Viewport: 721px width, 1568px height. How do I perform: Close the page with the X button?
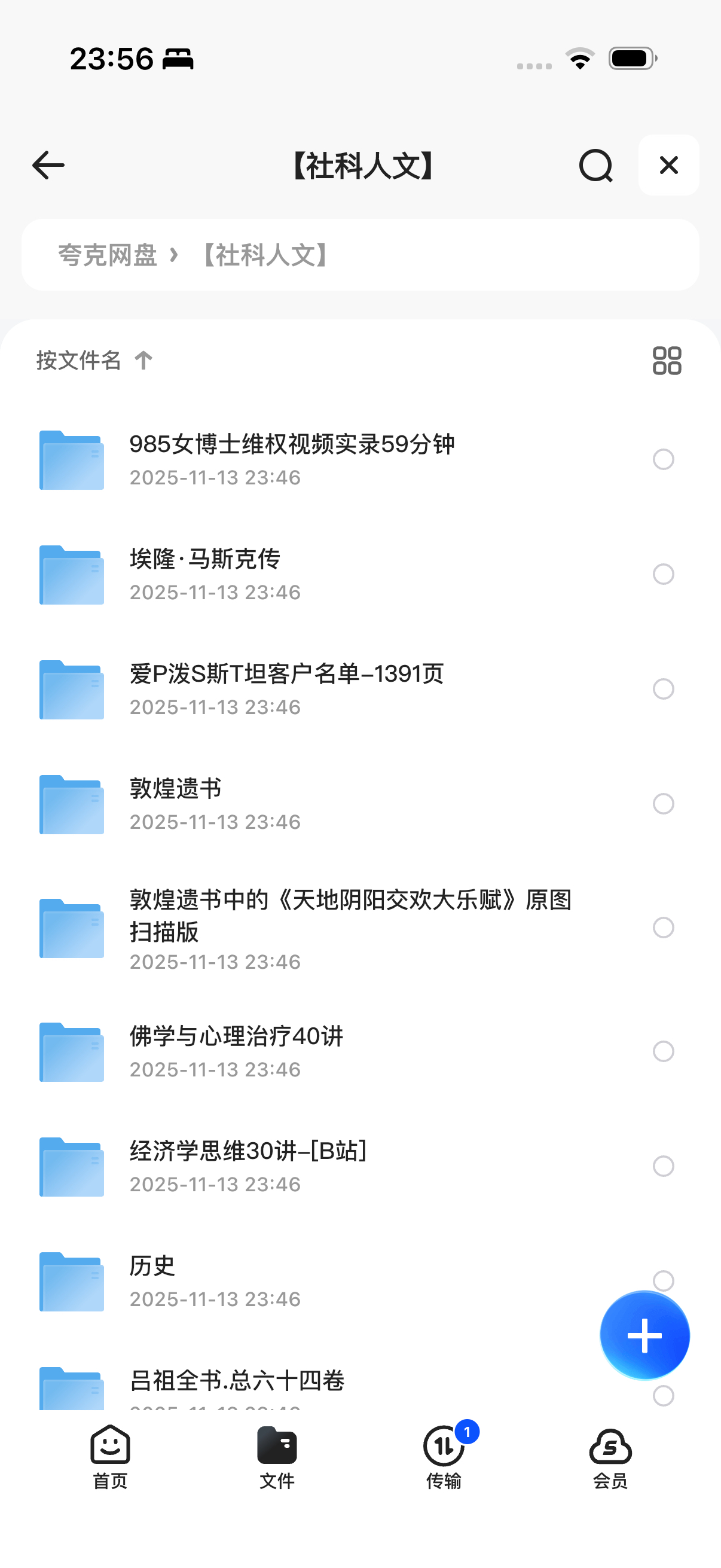(x=668, y=165)
